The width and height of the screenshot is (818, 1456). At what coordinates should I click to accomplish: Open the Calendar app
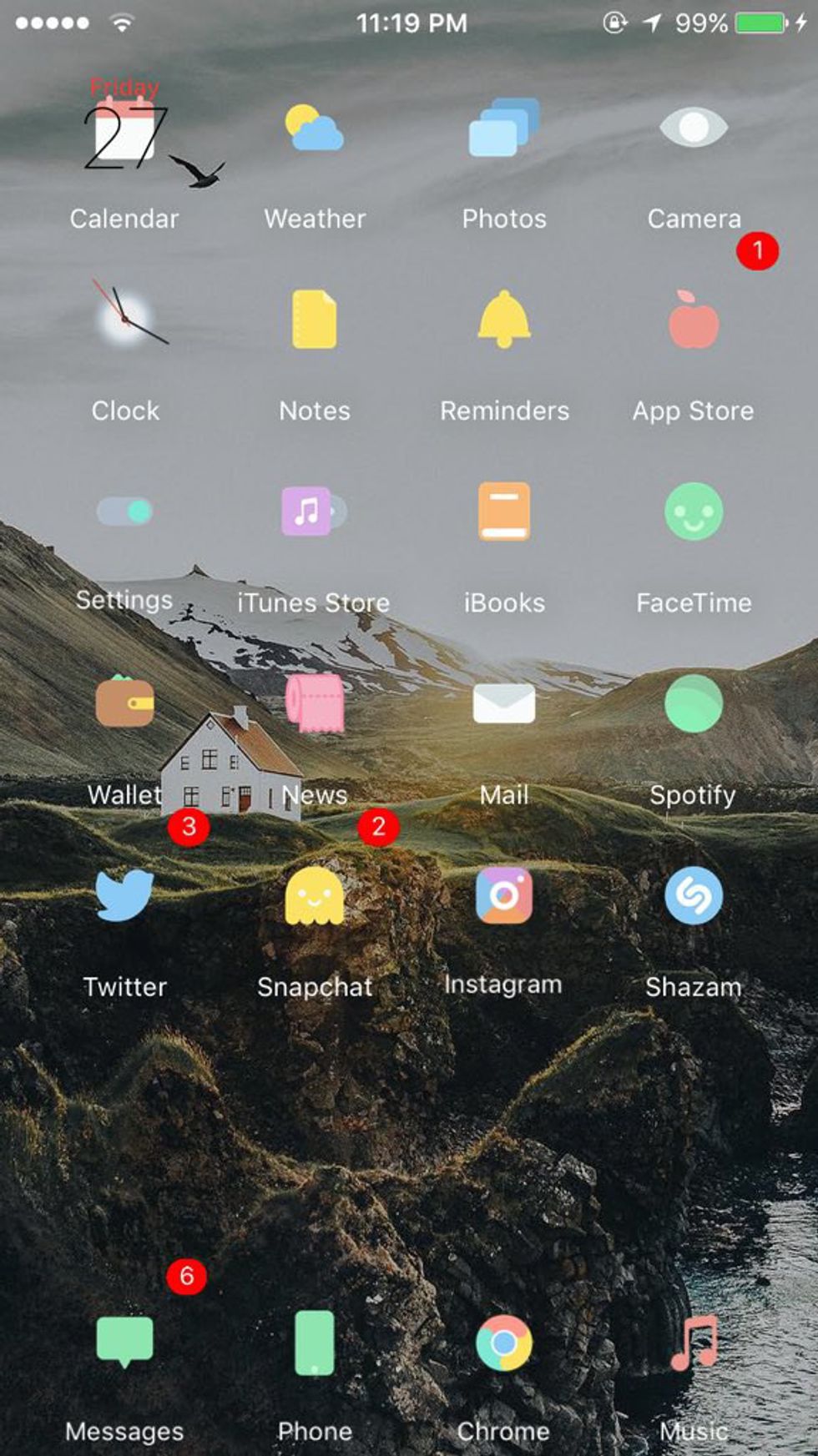124,134
